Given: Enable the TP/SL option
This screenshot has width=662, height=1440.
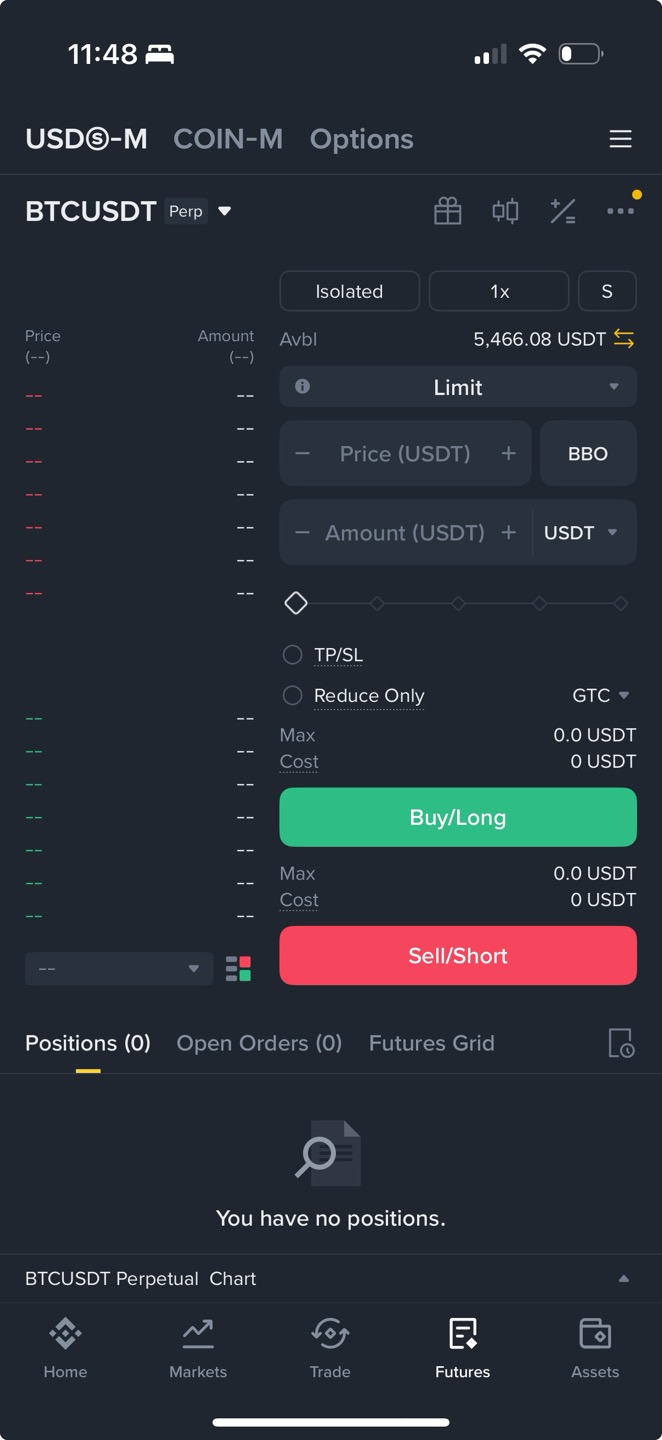Looking at the screenshot, I should pos(323,655).
